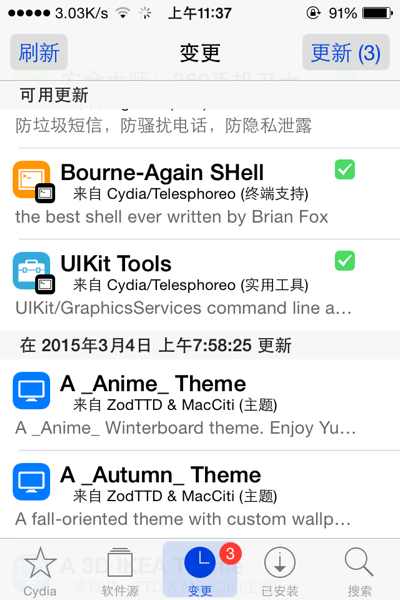Tap the 刷新 refresh button
This screenshot has height=600, width=400.
[x=39, y=52]
